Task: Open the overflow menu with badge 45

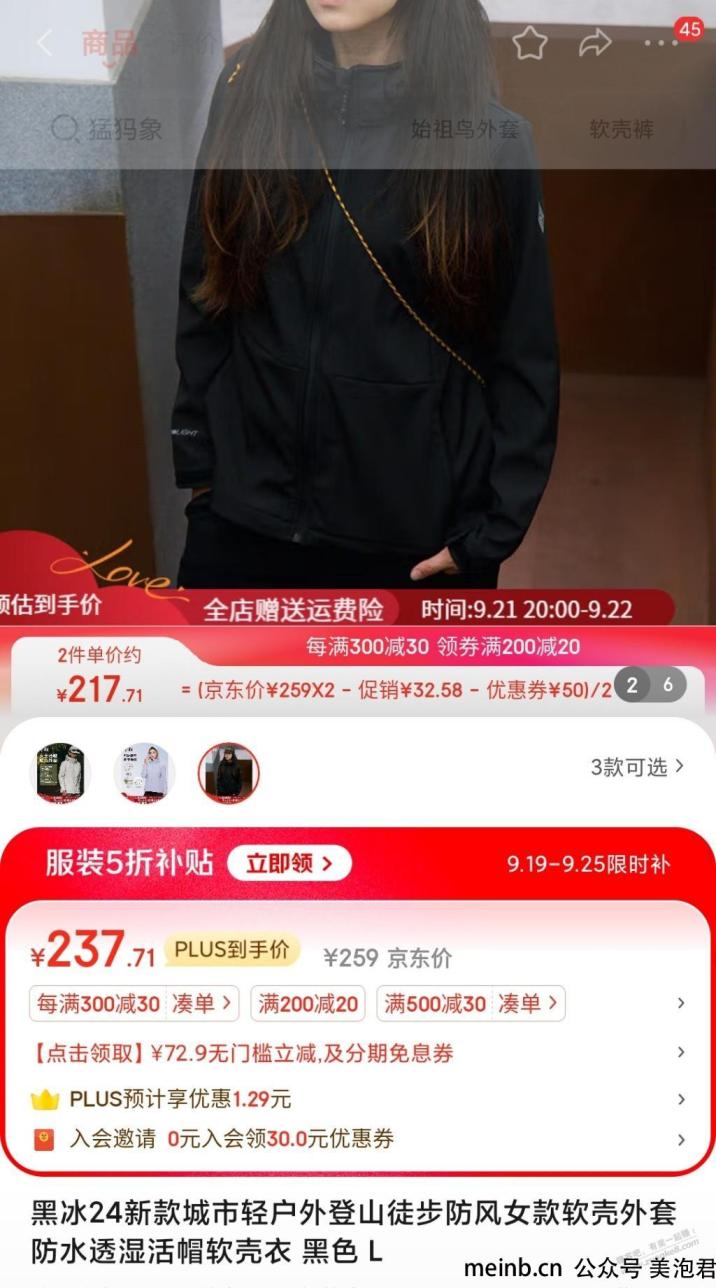Action: [662, 43]
